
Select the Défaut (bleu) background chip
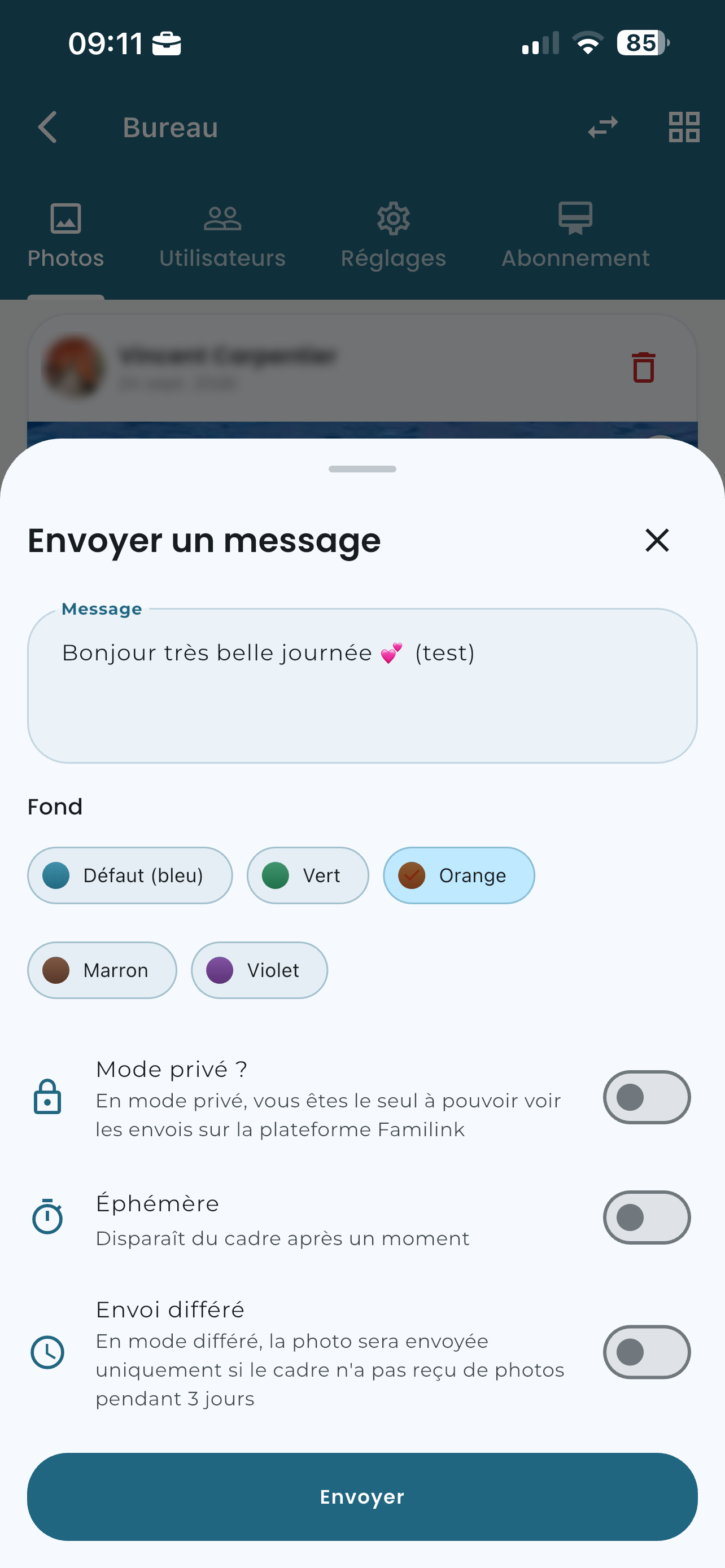pos(130,875)
